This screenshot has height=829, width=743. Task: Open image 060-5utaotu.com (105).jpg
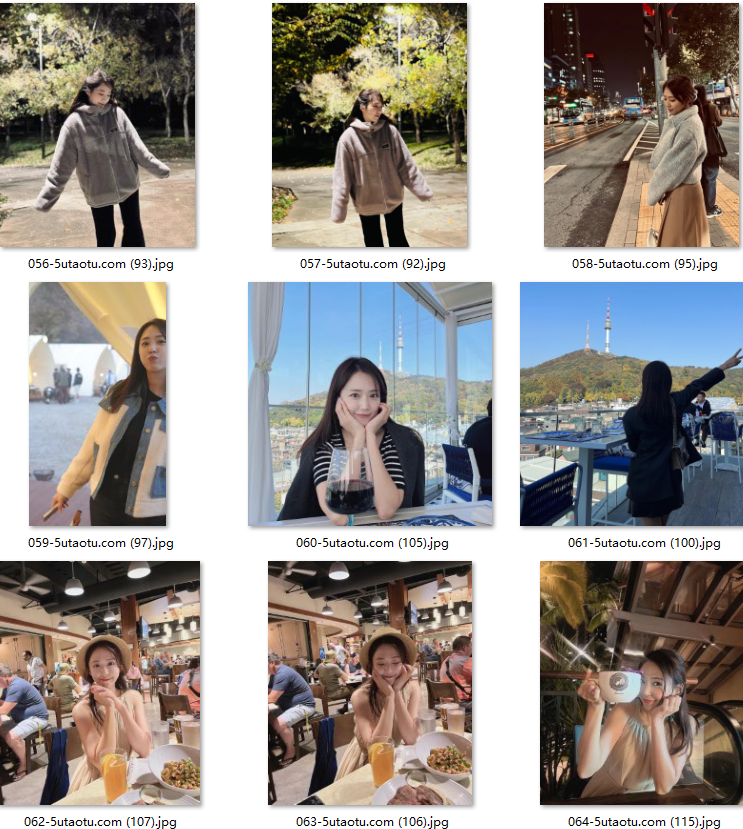pos(369,404)
